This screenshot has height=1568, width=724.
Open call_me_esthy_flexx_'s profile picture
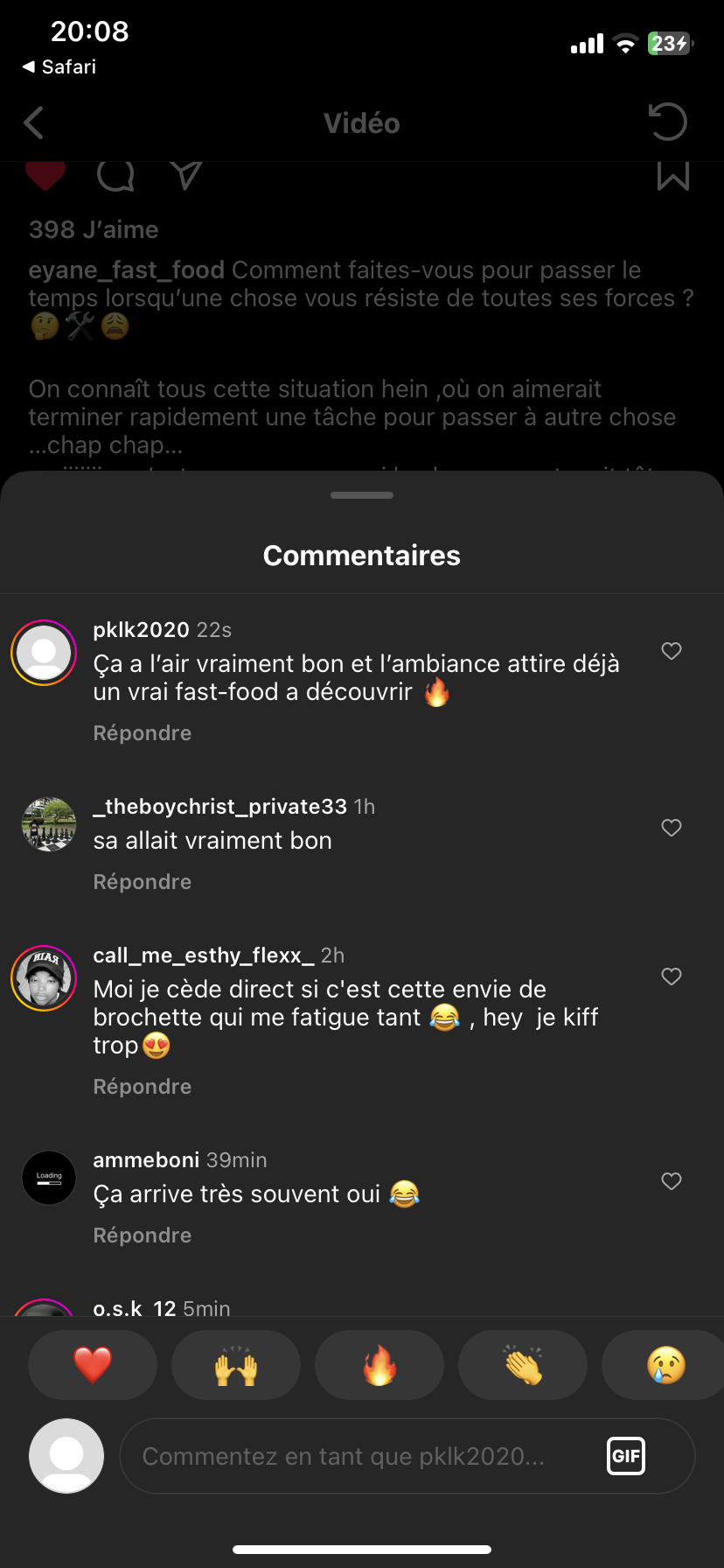[44, 978]
